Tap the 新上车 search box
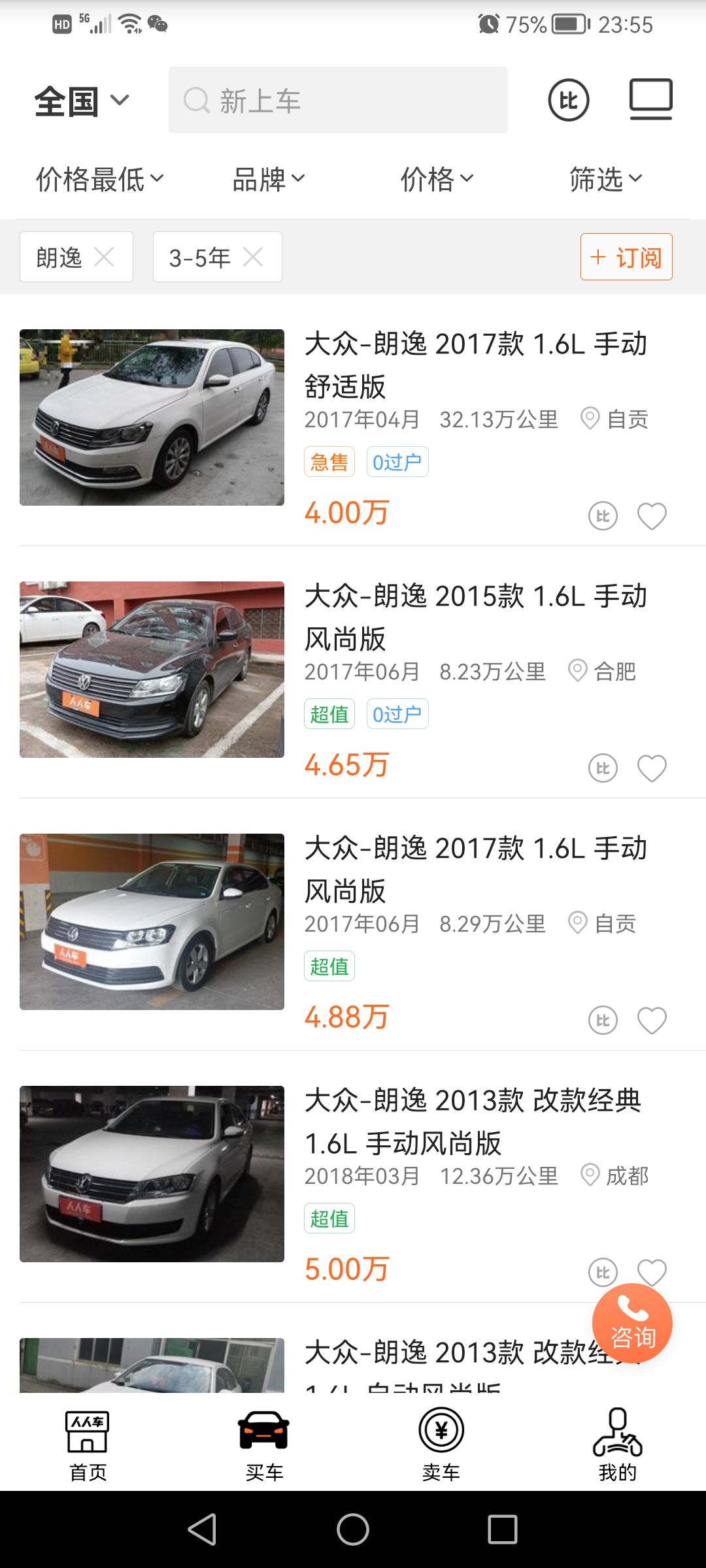 coord(338,100)
